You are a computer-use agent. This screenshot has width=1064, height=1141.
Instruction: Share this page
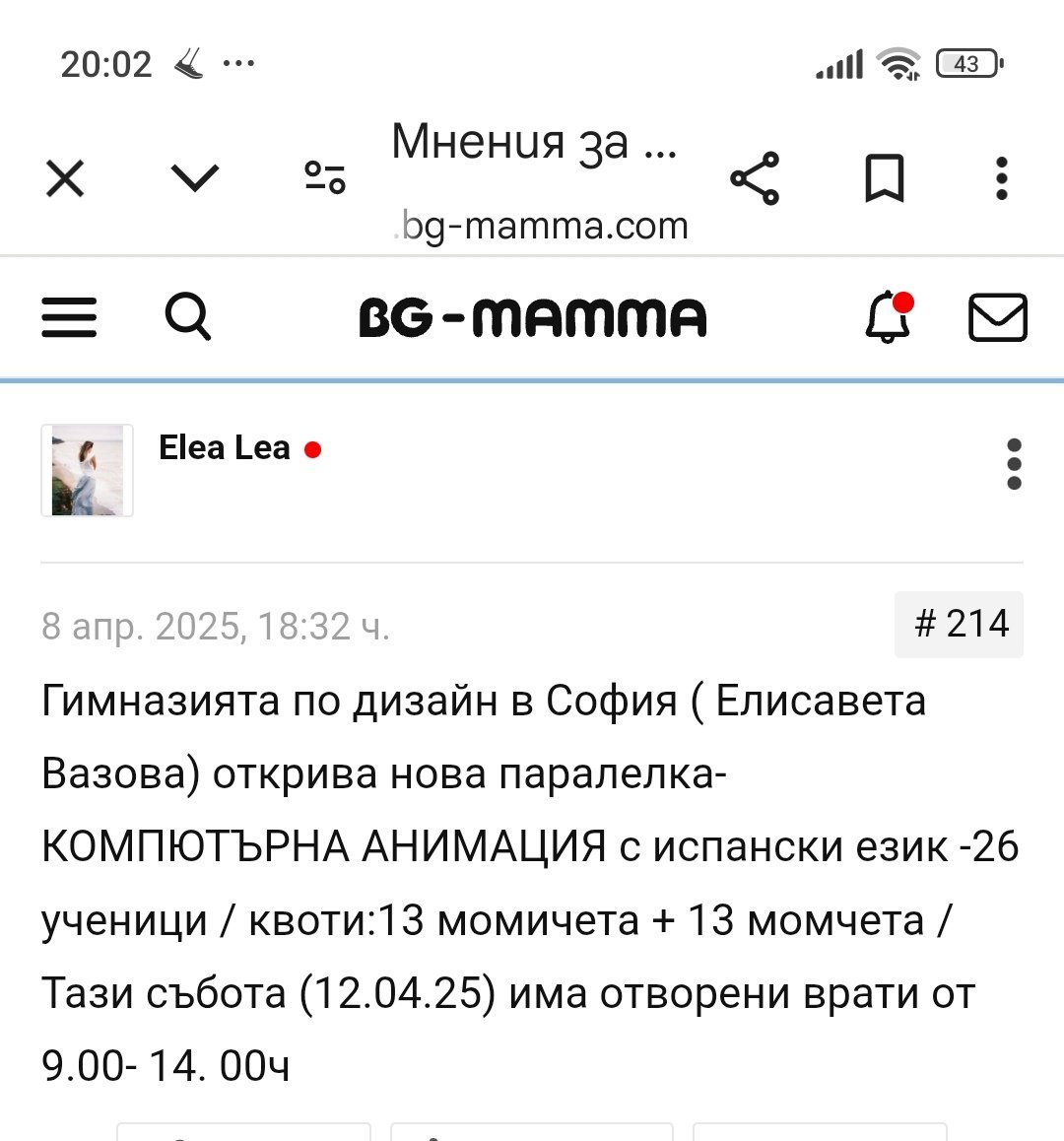tap(755, 179)
